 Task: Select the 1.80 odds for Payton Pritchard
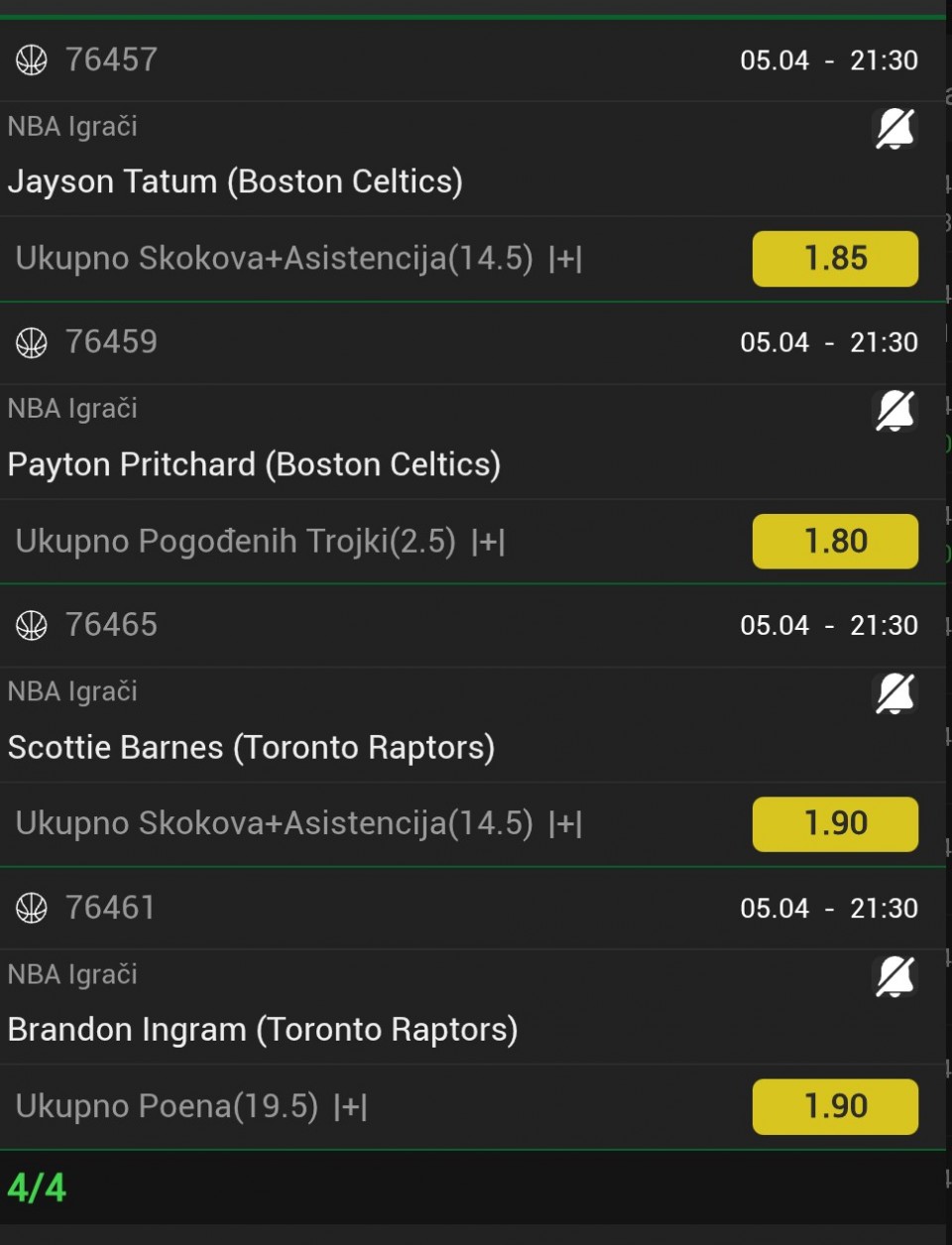pos(835,542)
